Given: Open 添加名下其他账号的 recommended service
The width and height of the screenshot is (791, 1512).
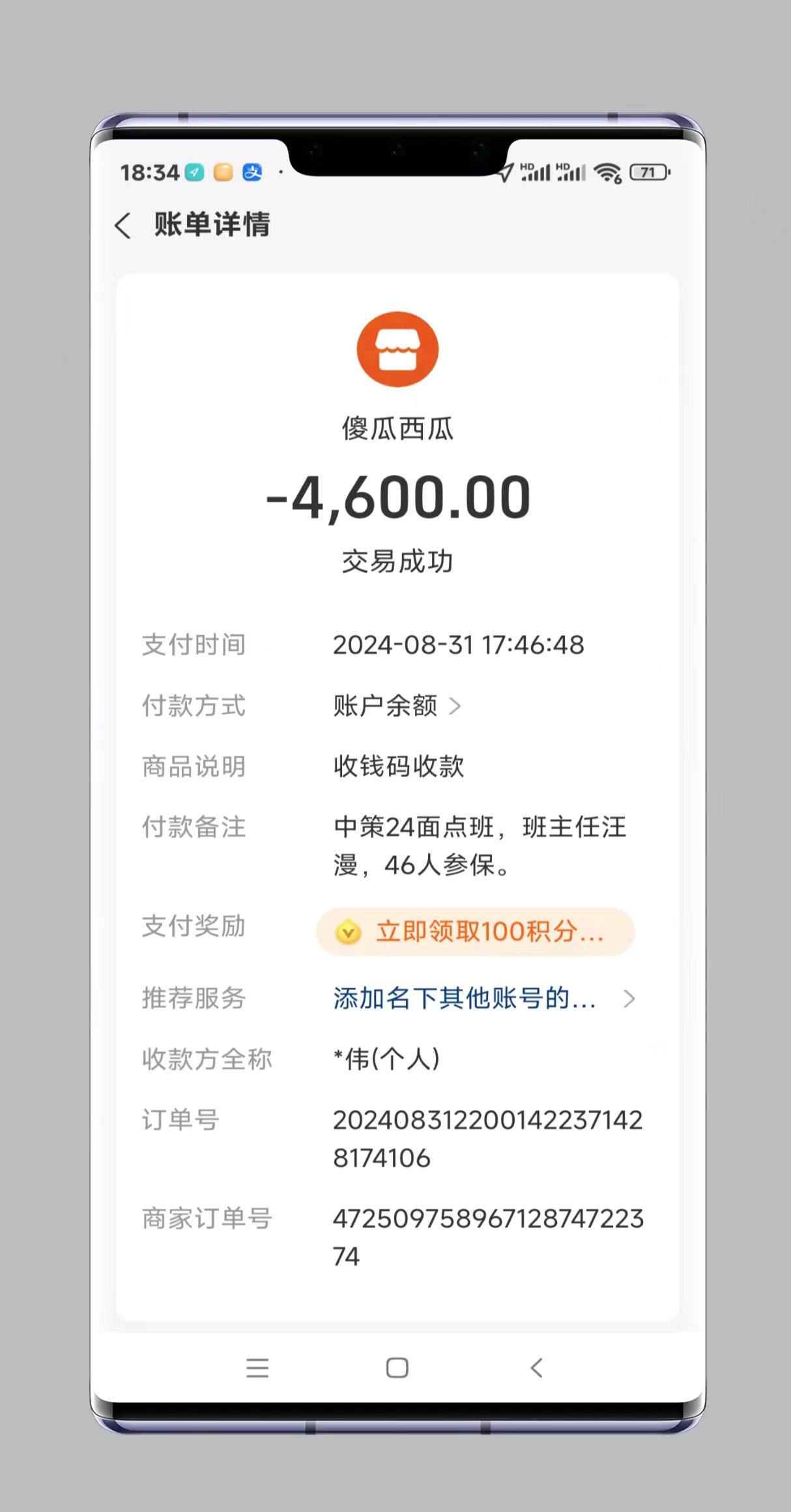Looking at the screenshot, I should (x=483, y=998).
